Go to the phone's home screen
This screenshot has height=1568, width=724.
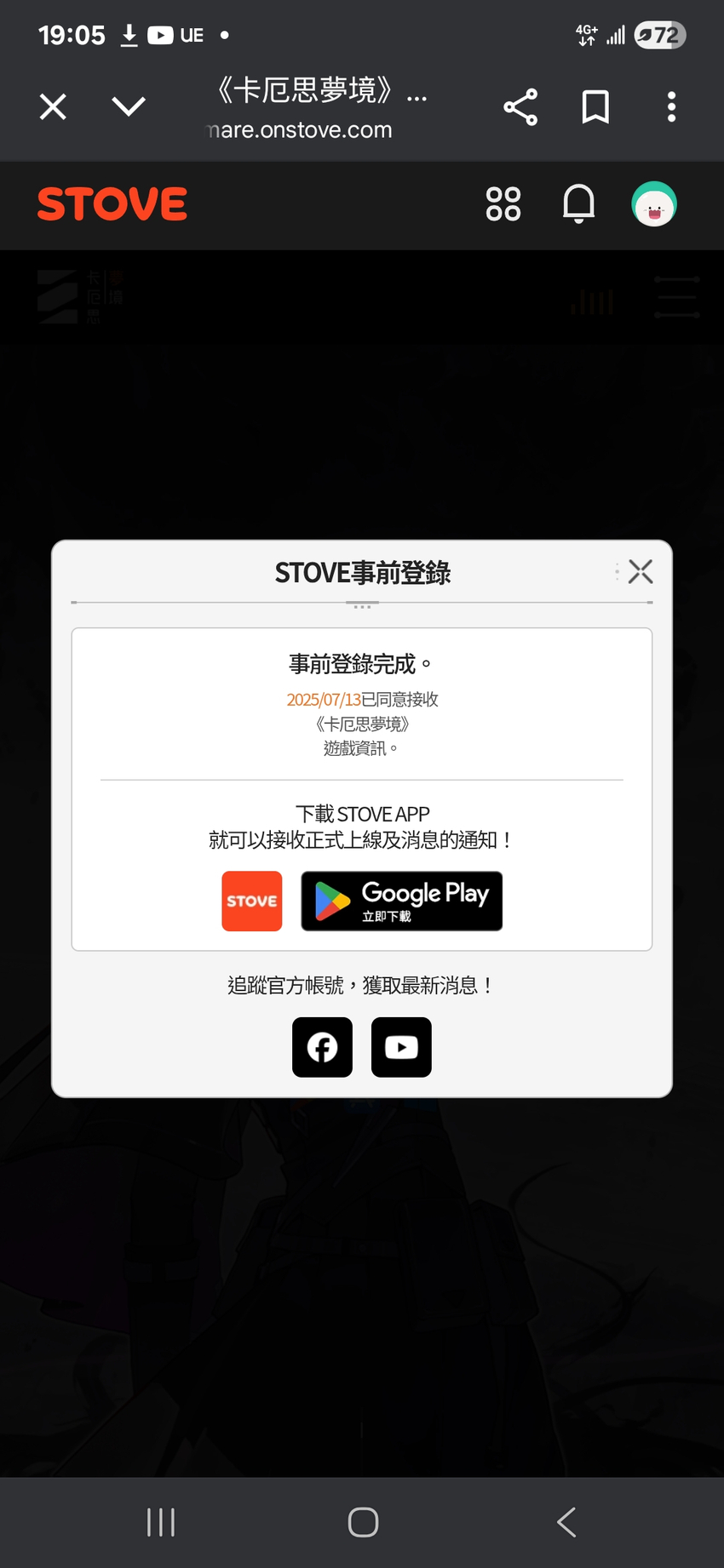[x=363, y=1522]
